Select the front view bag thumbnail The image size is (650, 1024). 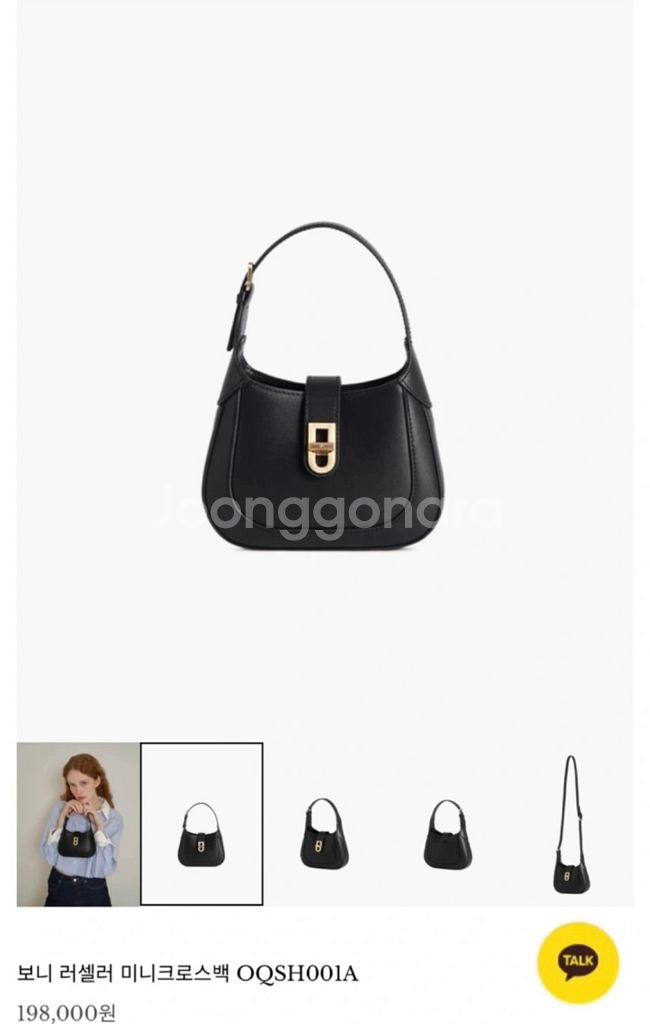click(201, 824)
